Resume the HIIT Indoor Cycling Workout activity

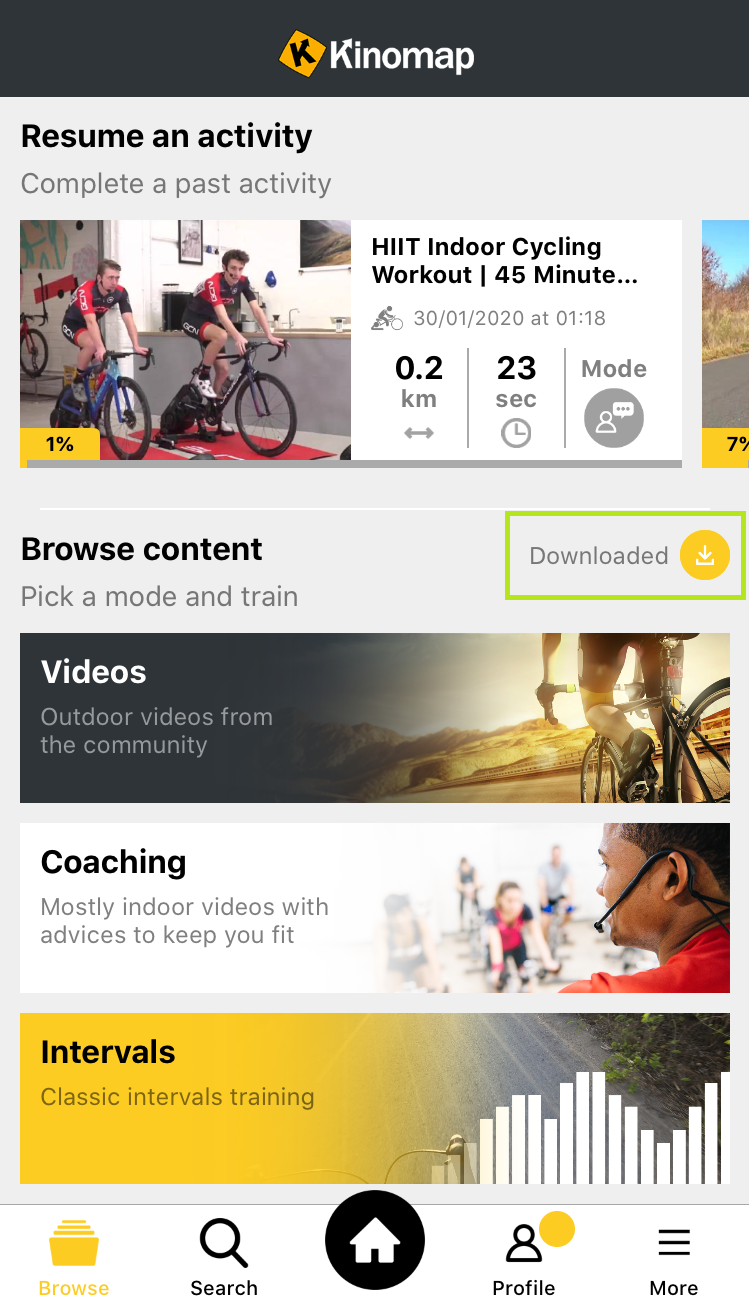click(351, 344)
